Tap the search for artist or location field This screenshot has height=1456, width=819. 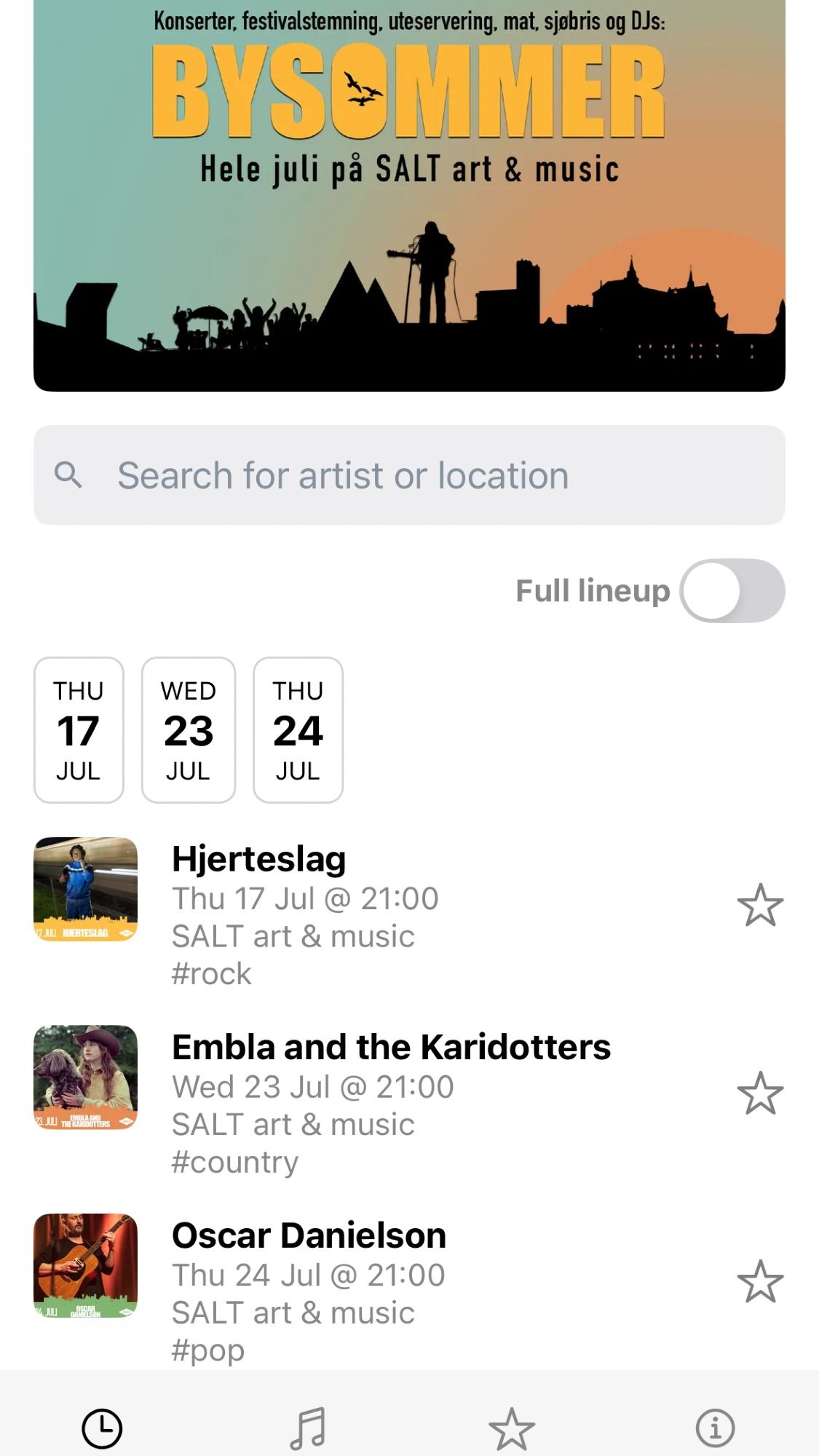[409, 475]
